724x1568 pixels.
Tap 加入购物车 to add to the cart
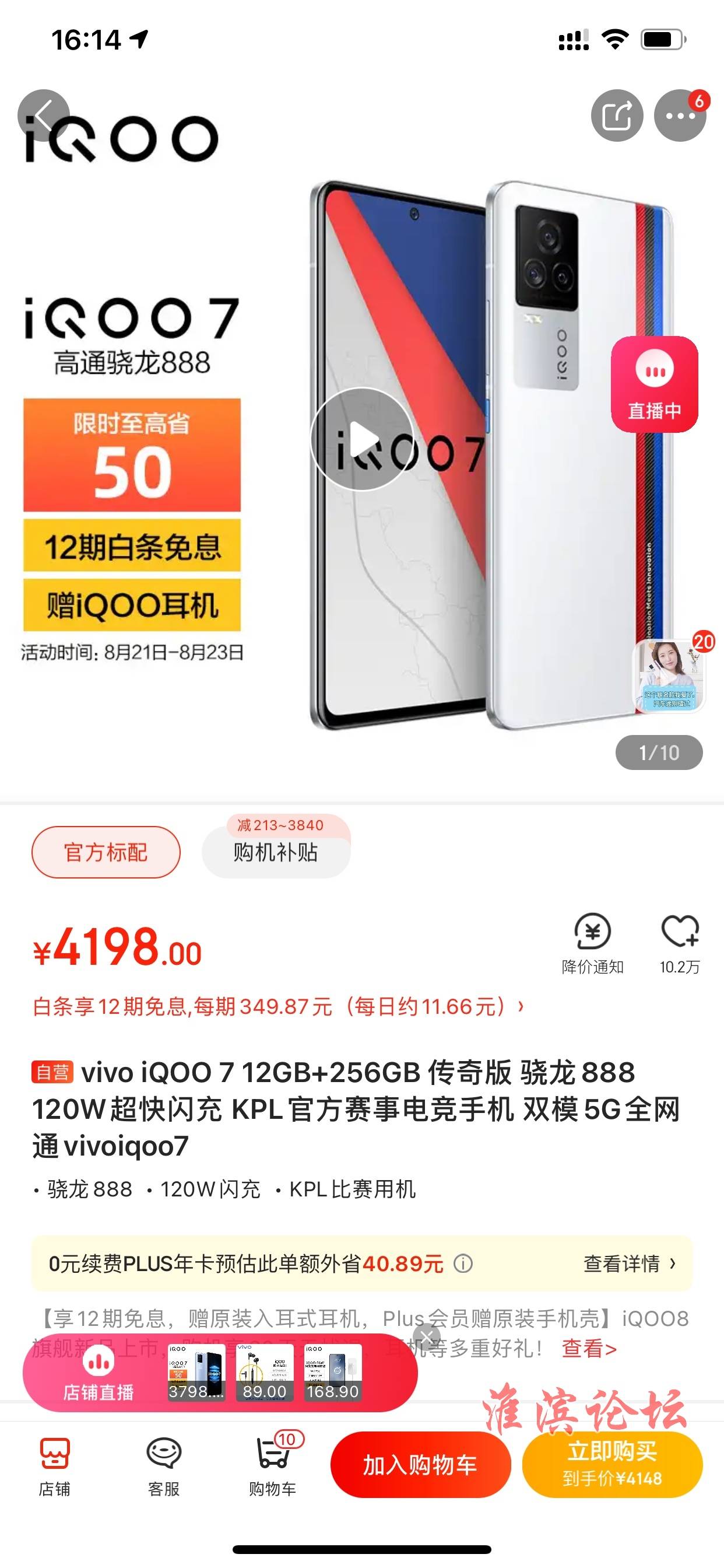420,1465
